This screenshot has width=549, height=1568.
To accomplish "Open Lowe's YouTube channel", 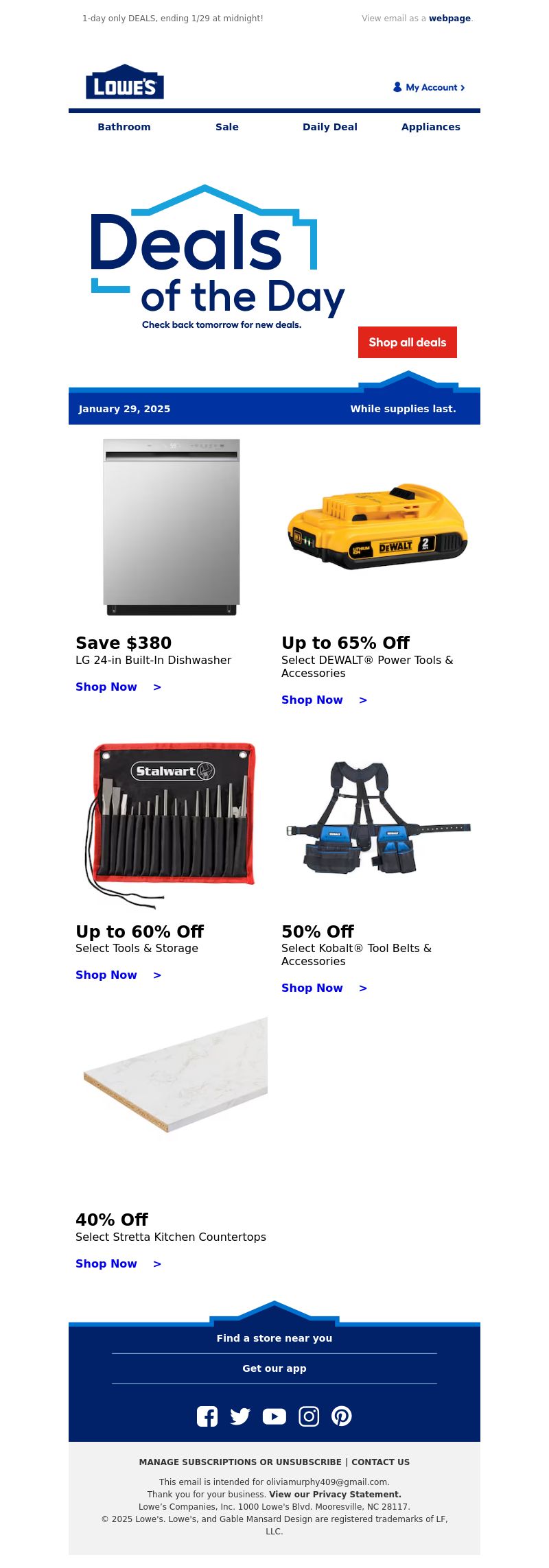I will pyautogui.click(x=274, y=1416).
